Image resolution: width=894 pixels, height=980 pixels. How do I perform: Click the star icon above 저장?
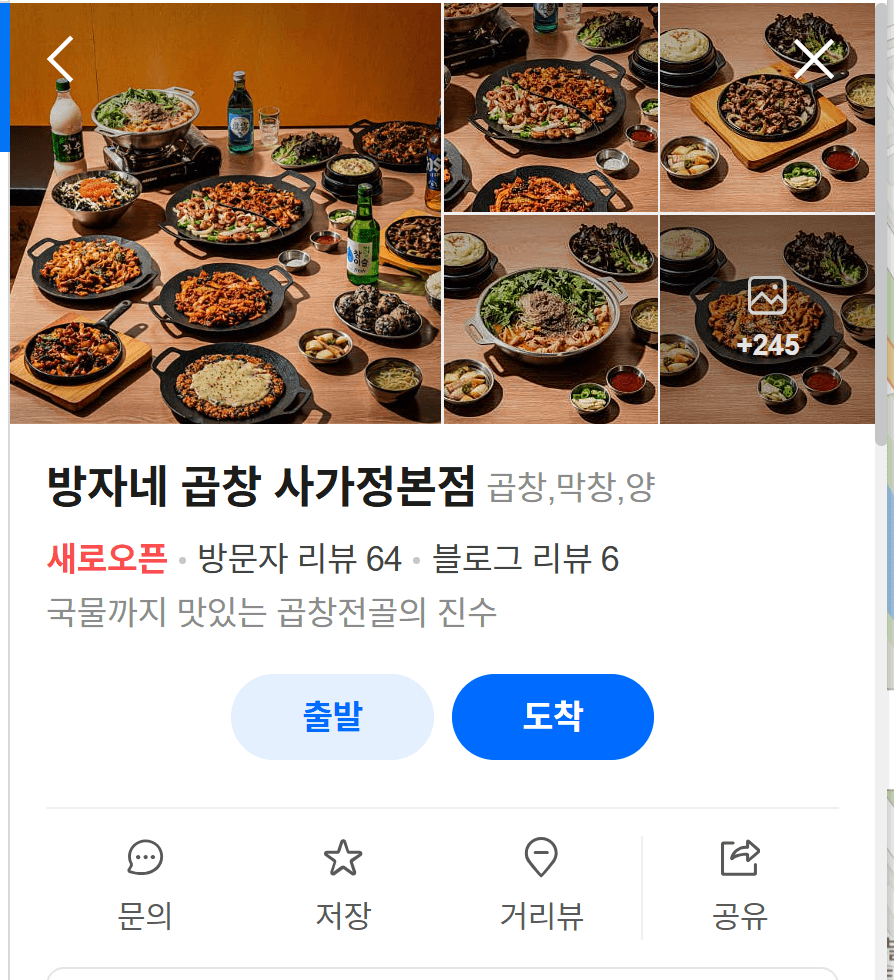[344, 856]
